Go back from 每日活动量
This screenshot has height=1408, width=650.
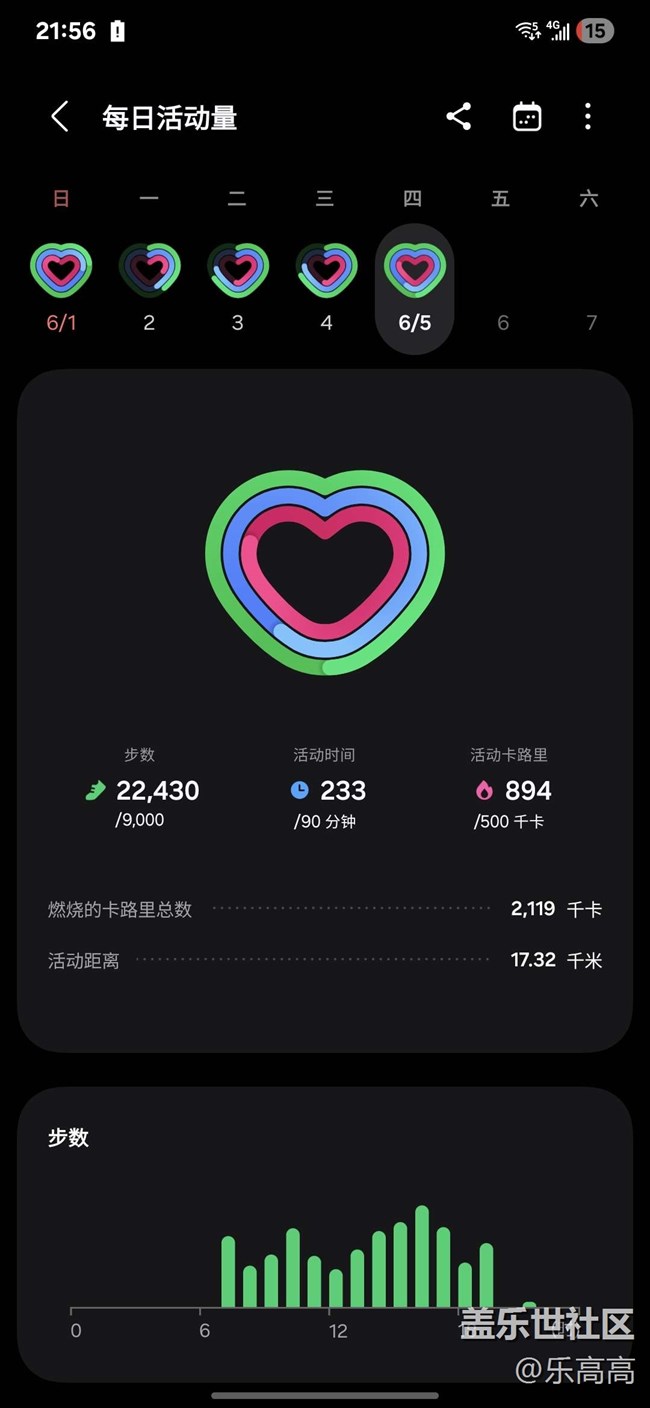pos(60,117)
